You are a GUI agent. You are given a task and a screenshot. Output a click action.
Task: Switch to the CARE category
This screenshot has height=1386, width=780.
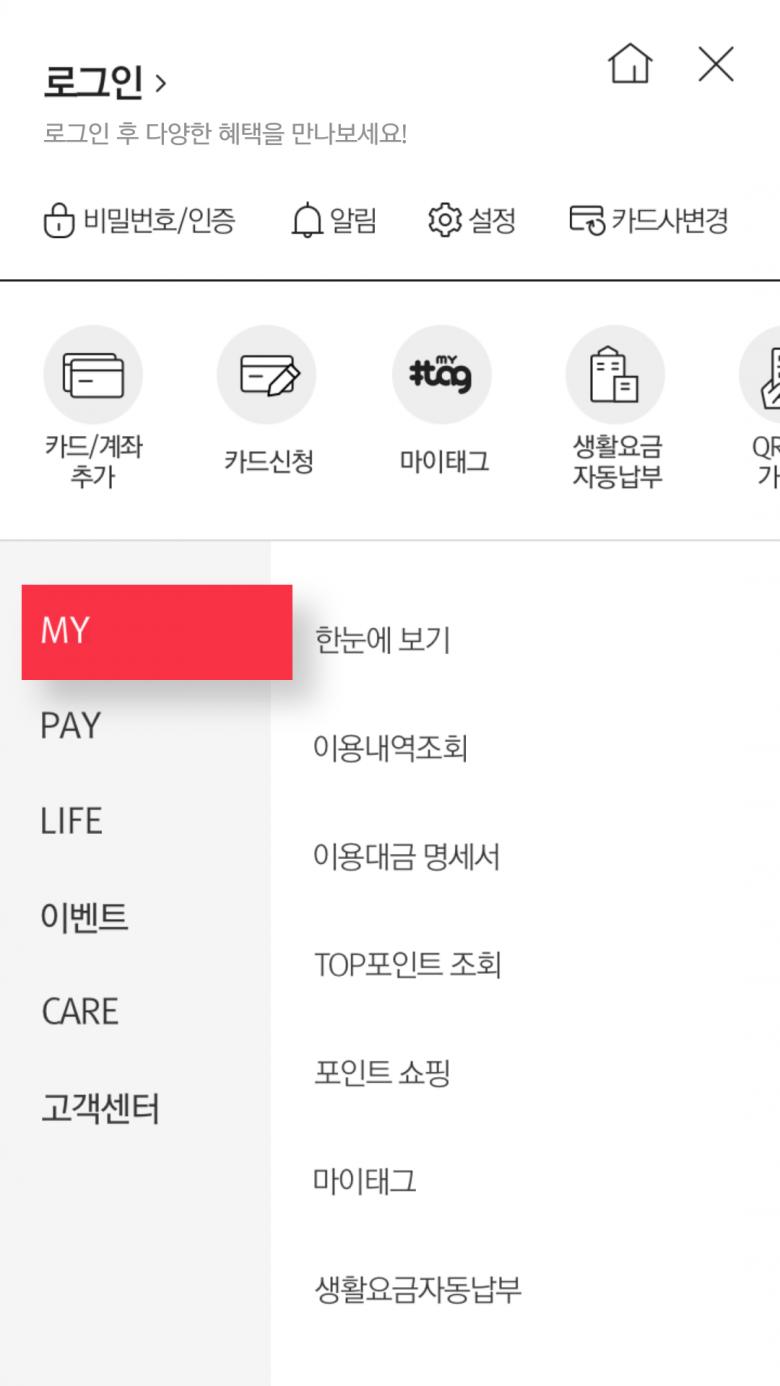pyautogui.click(x=80, y=1012)
